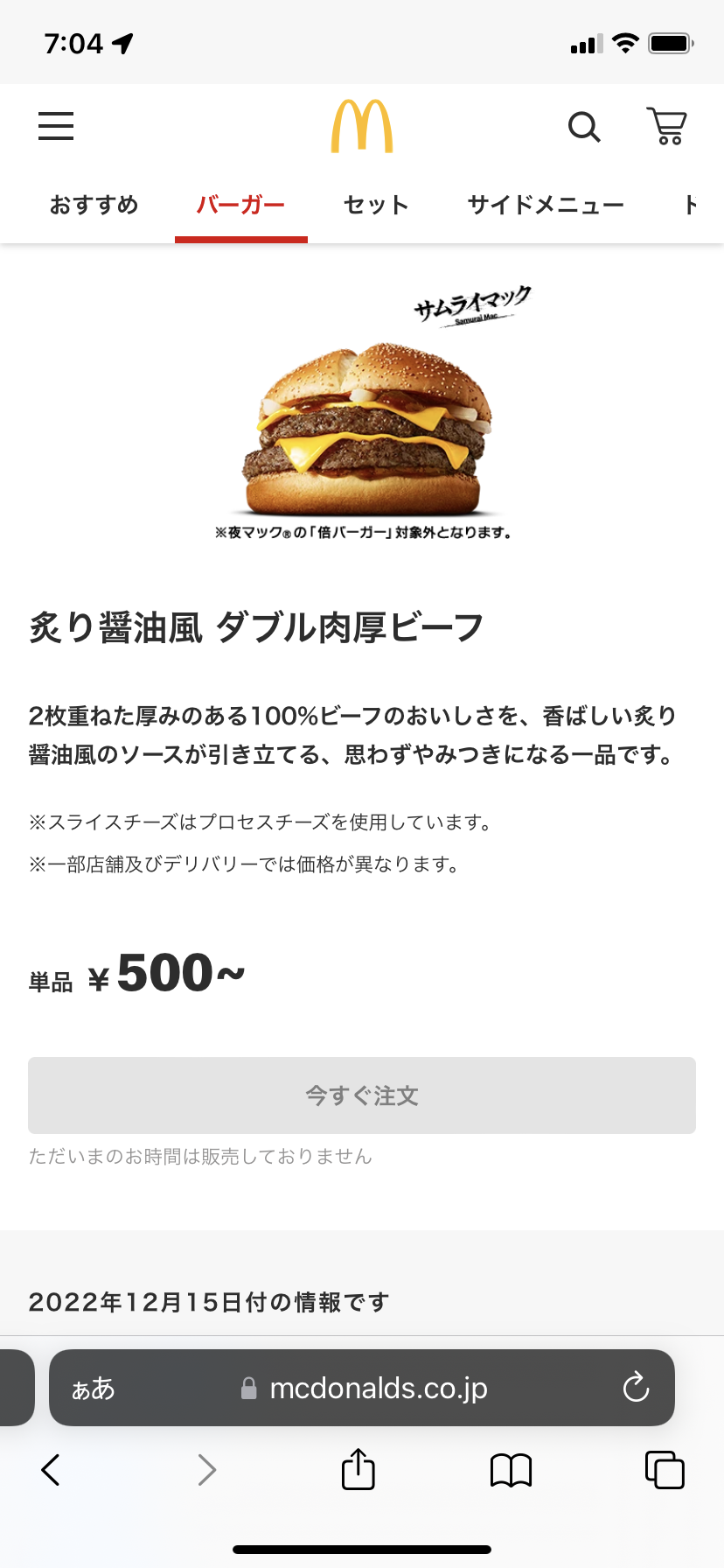Show all open Safari tabs
This screenshot has width=724, height=1568.
pyautogui.click(x=665, y=1470)
